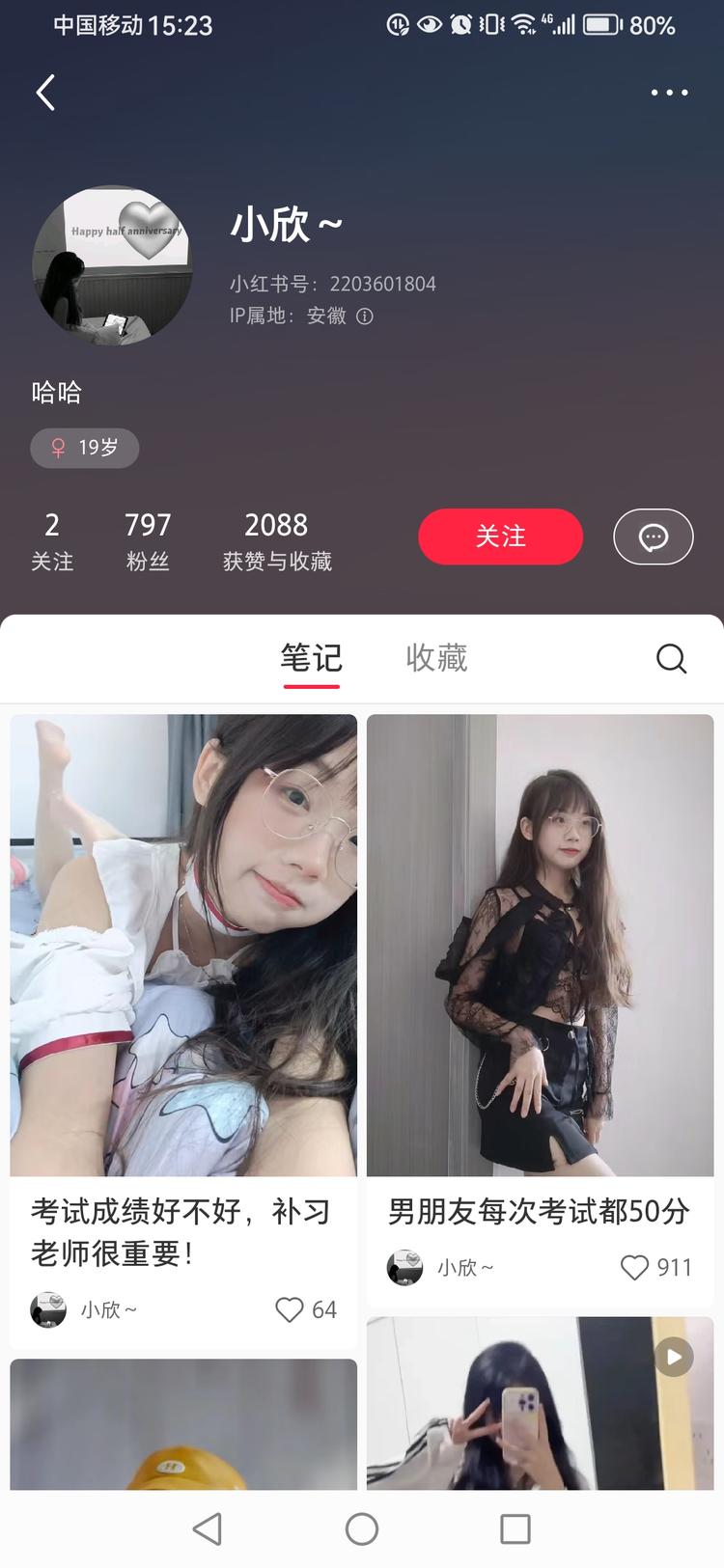Like the note with 911 likes
This screenshot has width=724, height=1568.
[x=634, y=1267]
